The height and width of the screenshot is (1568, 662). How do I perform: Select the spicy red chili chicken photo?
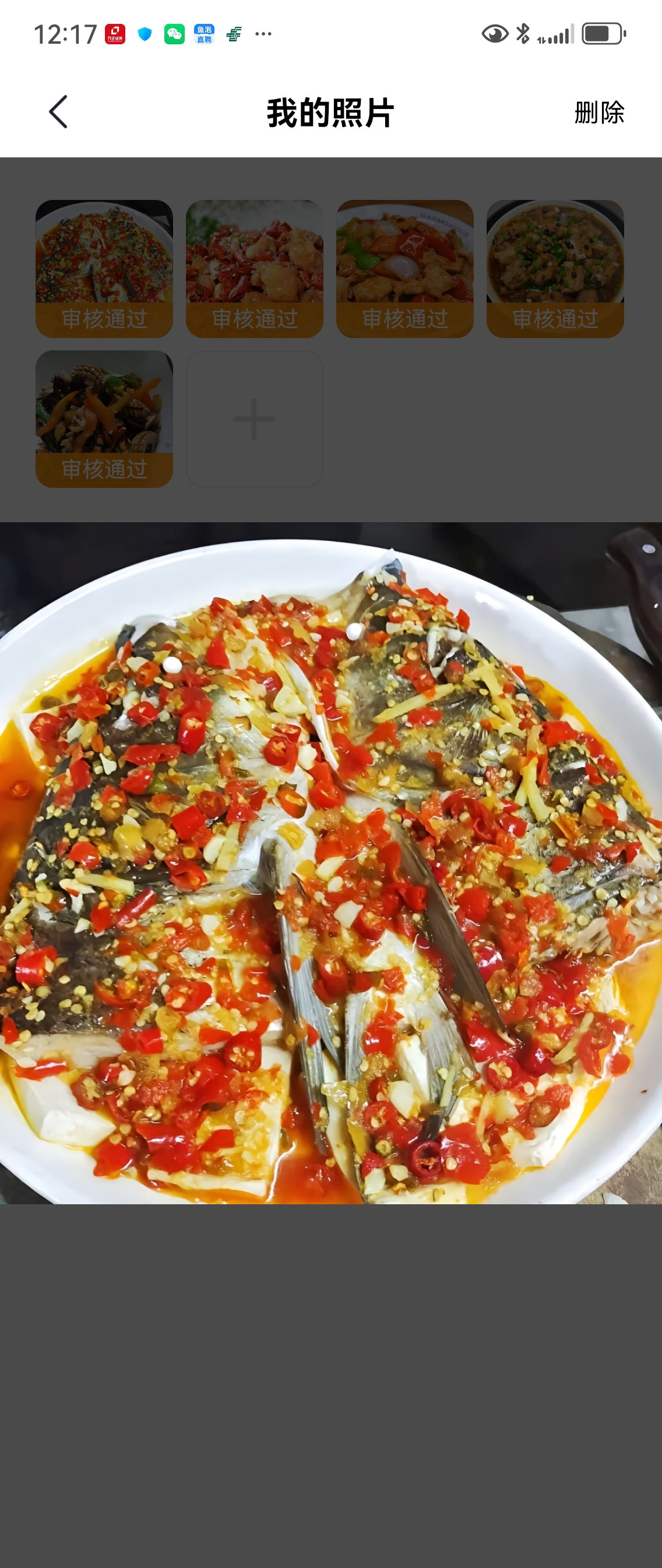pos(254,268)
